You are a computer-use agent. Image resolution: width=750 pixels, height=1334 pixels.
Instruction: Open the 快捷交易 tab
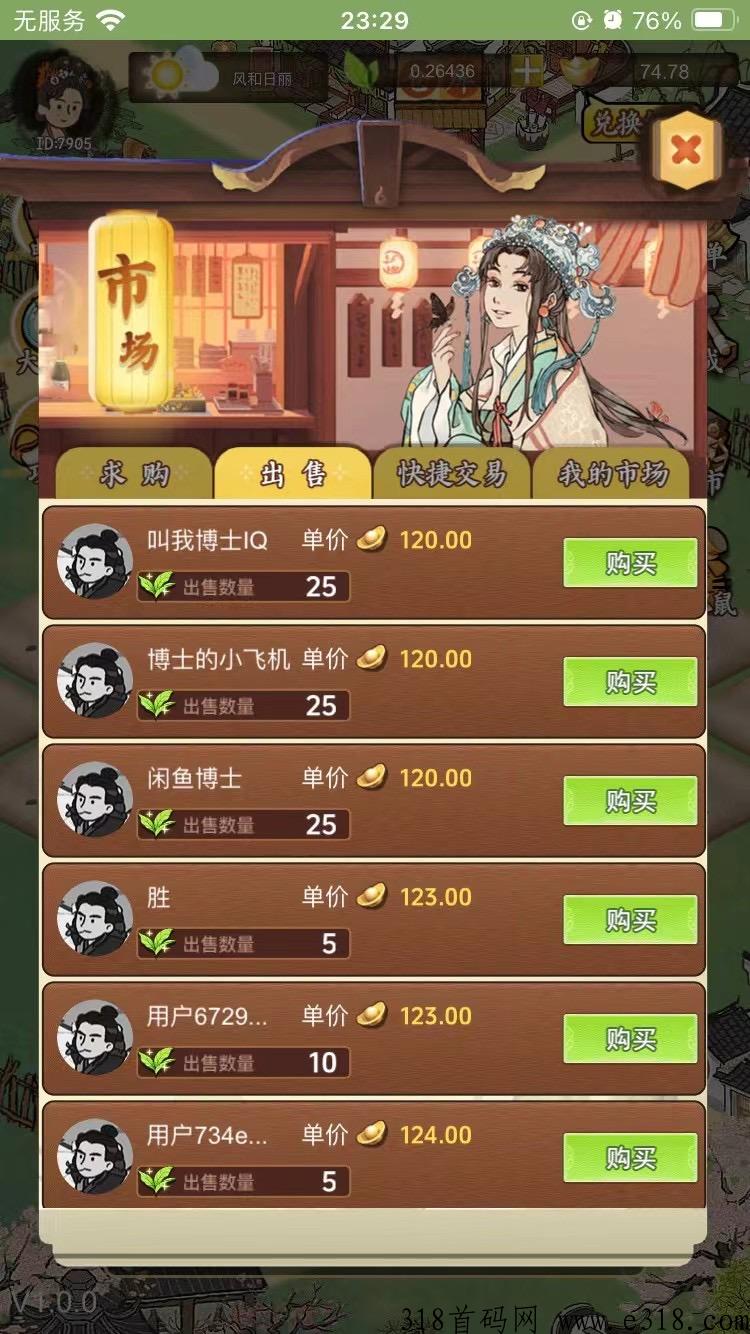point(452,473)
